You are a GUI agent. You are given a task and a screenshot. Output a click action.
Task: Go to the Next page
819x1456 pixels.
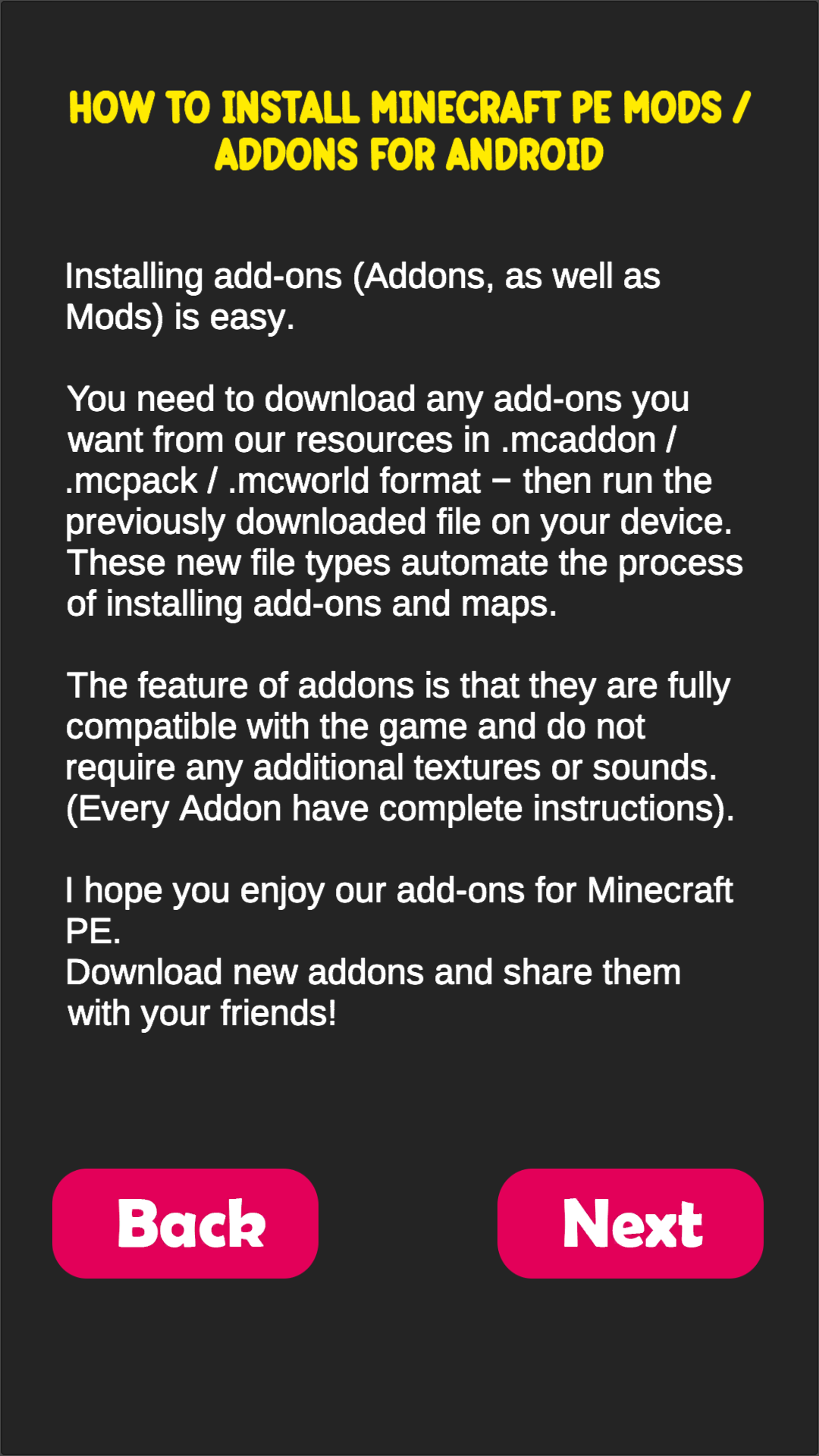630,1223
